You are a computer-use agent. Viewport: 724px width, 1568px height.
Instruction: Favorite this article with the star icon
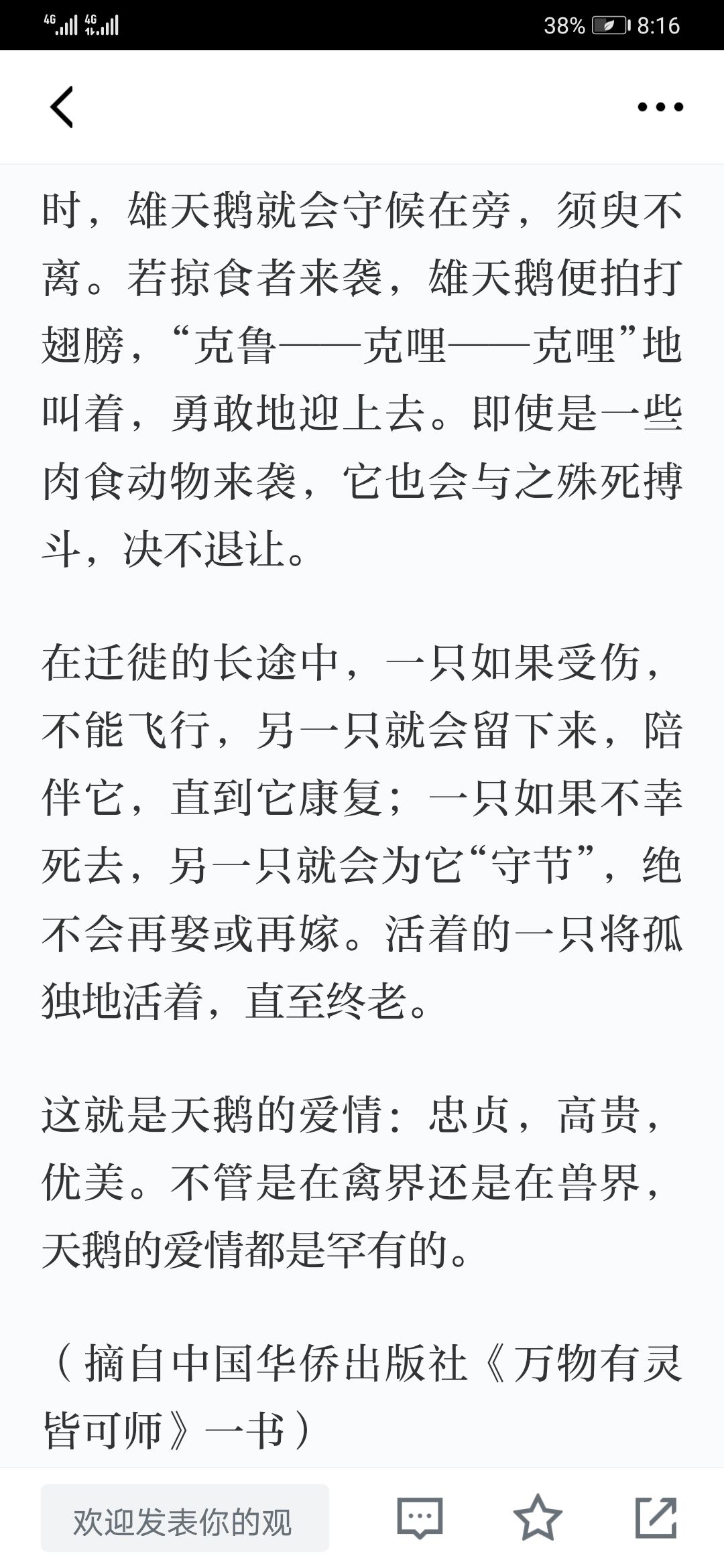[538, 1518]
